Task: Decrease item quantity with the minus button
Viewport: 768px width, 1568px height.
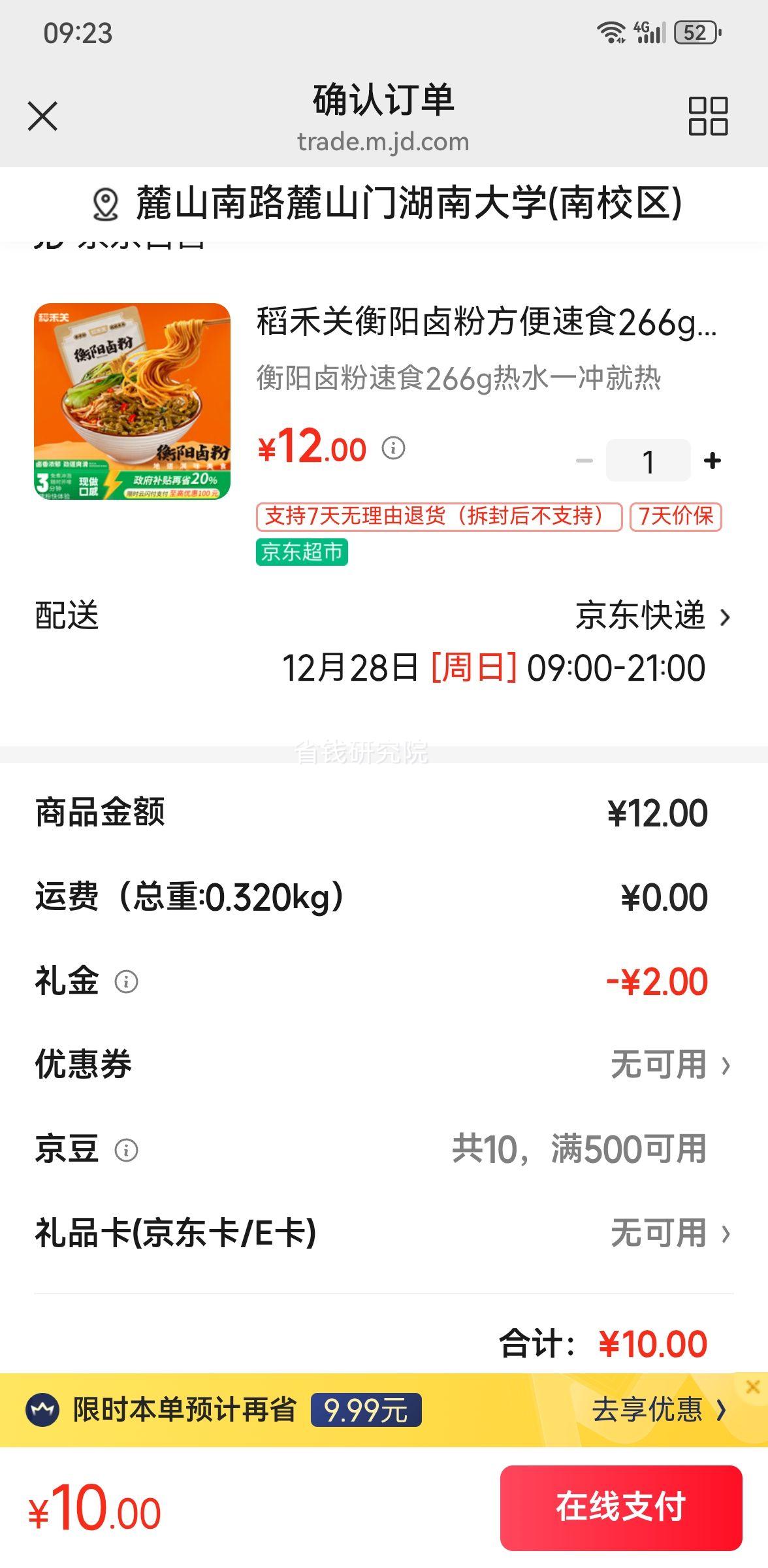Action: [x=584, y=461]
